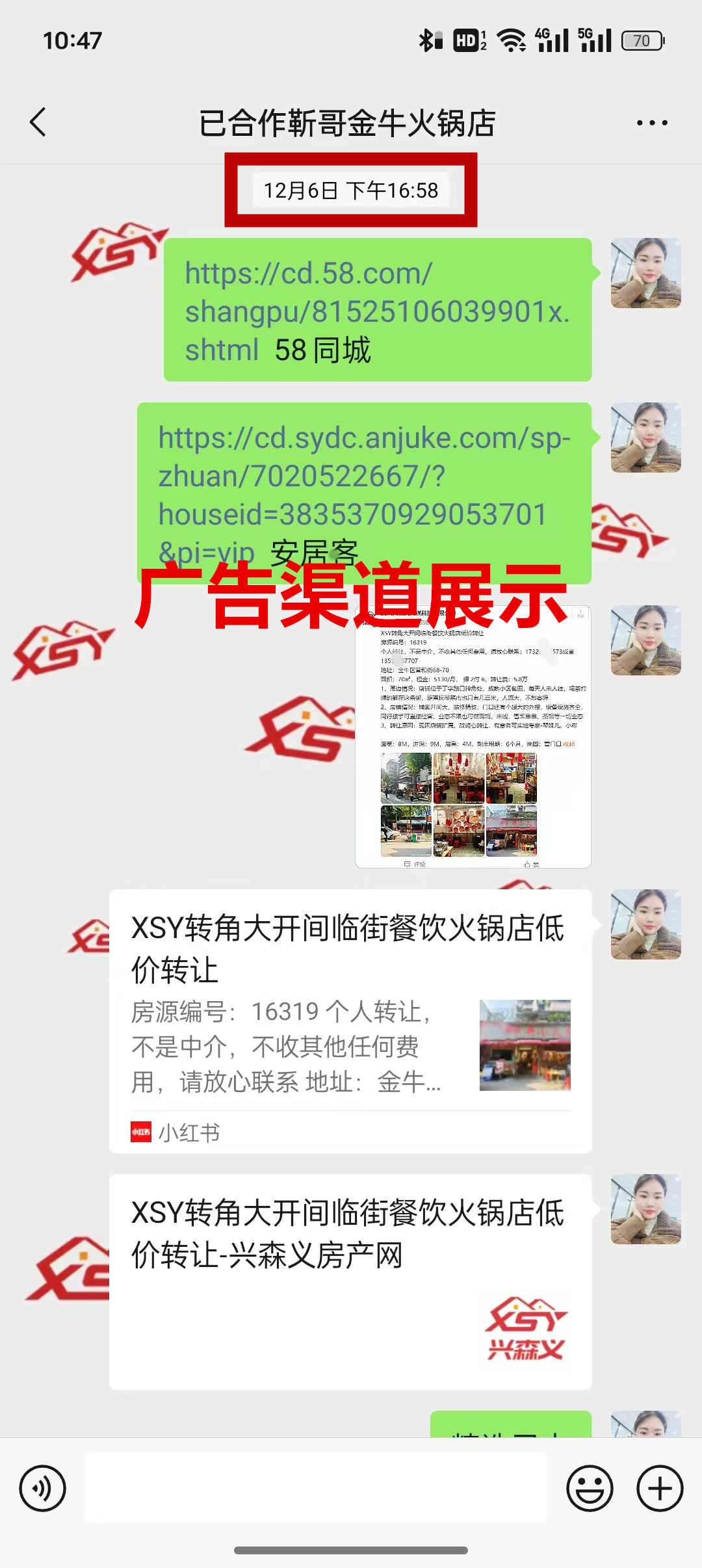Go back from the chat

point(38,122)
